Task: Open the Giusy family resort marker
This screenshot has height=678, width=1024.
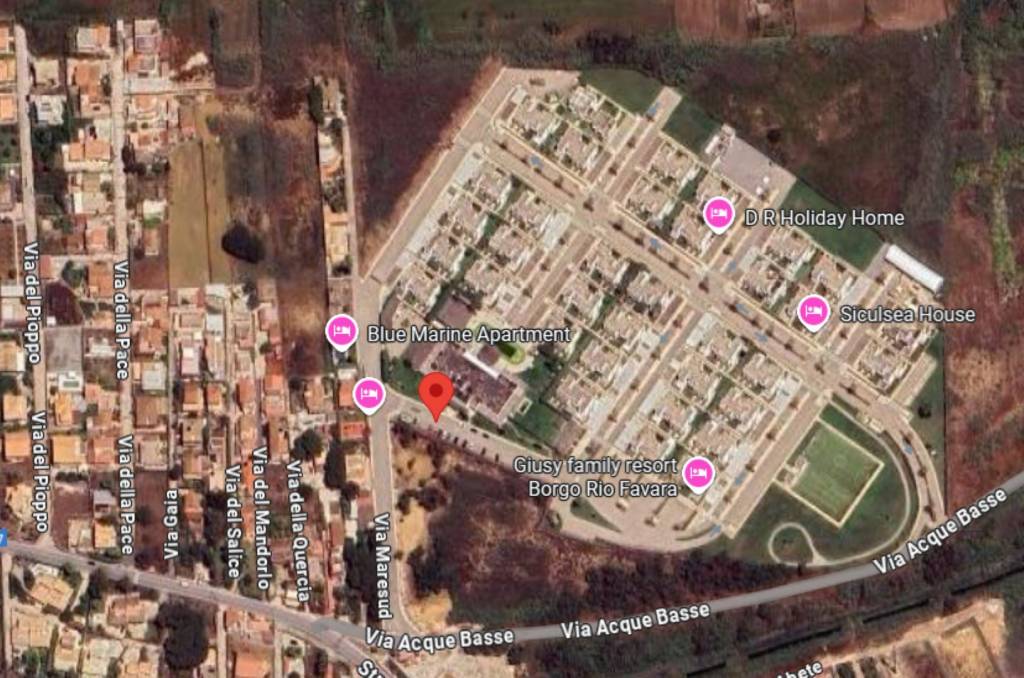Action: [697, 473]
